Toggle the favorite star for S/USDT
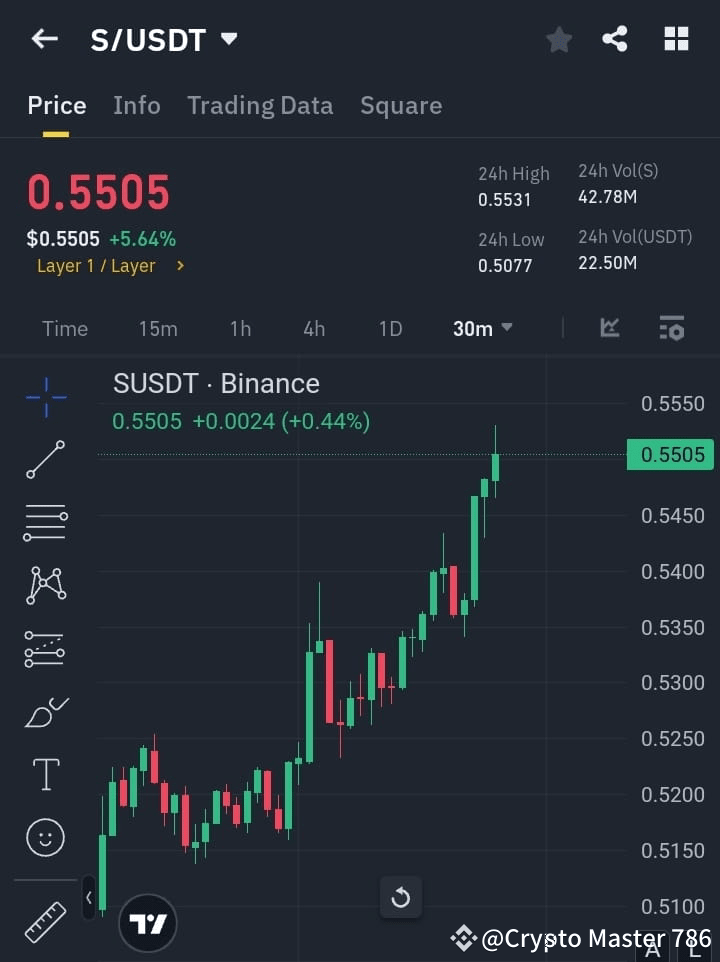The image size is (720, 962). point(558,39)
